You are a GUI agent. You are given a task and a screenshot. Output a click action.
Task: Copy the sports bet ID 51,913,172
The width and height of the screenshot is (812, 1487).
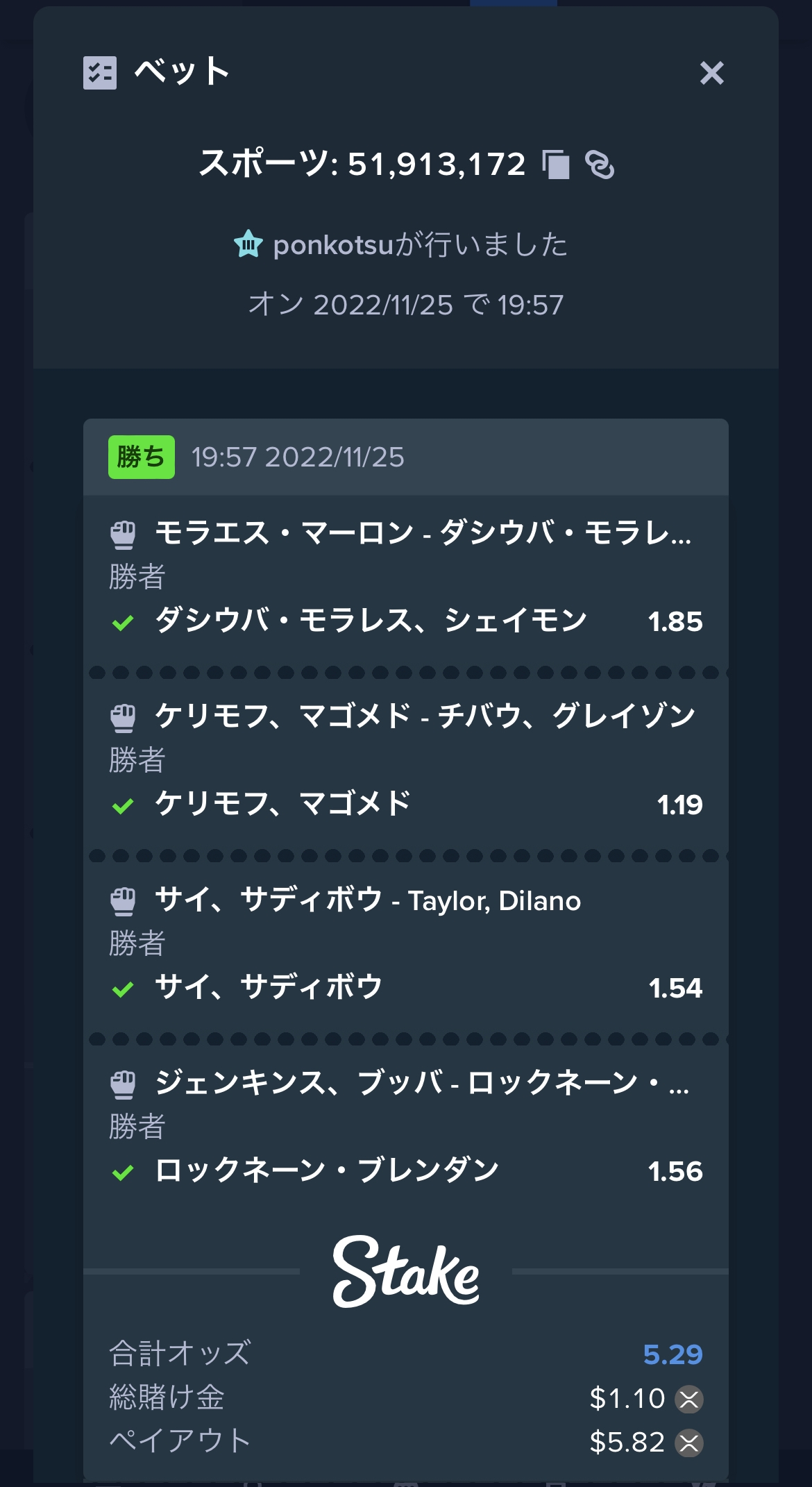pos(556,165)
